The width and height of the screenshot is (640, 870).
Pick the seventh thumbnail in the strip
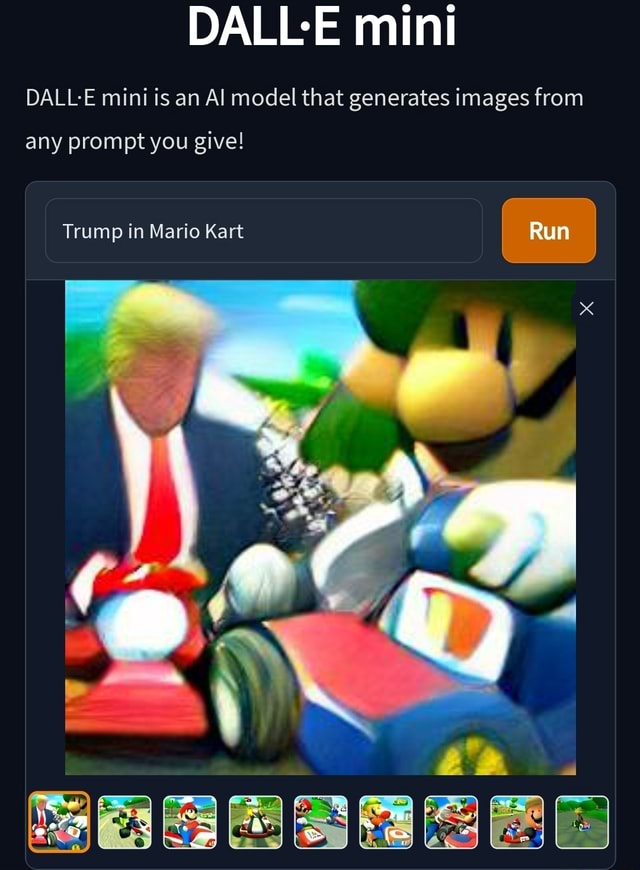coord(451,822)
